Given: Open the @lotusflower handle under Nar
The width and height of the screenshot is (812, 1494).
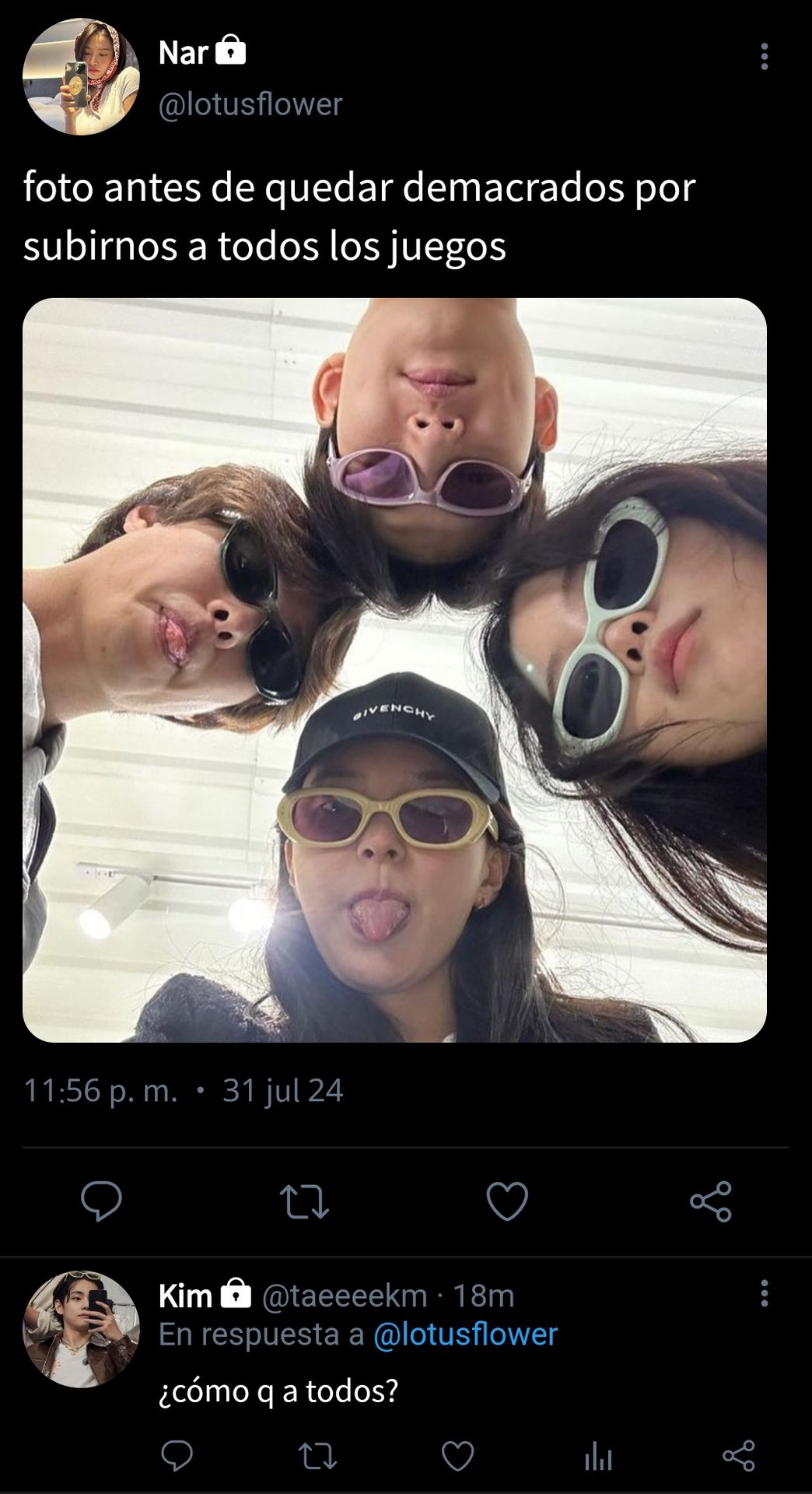Looking at the screenshot, I should [x=250, y=104].
